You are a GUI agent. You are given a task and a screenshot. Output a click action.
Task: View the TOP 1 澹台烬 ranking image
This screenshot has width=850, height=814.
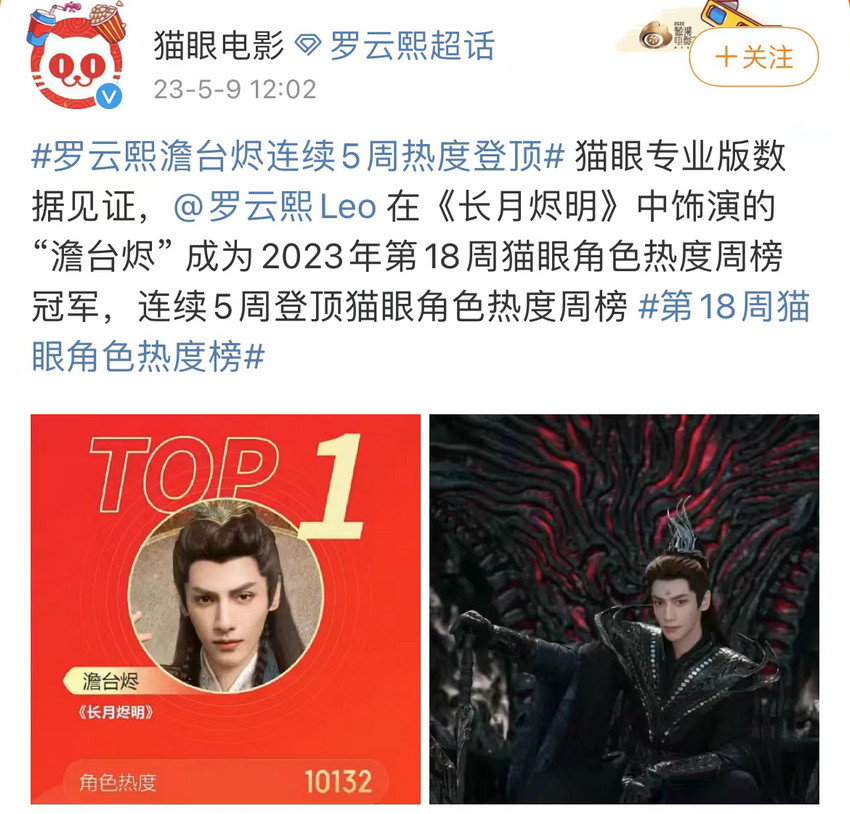[225, 608]
